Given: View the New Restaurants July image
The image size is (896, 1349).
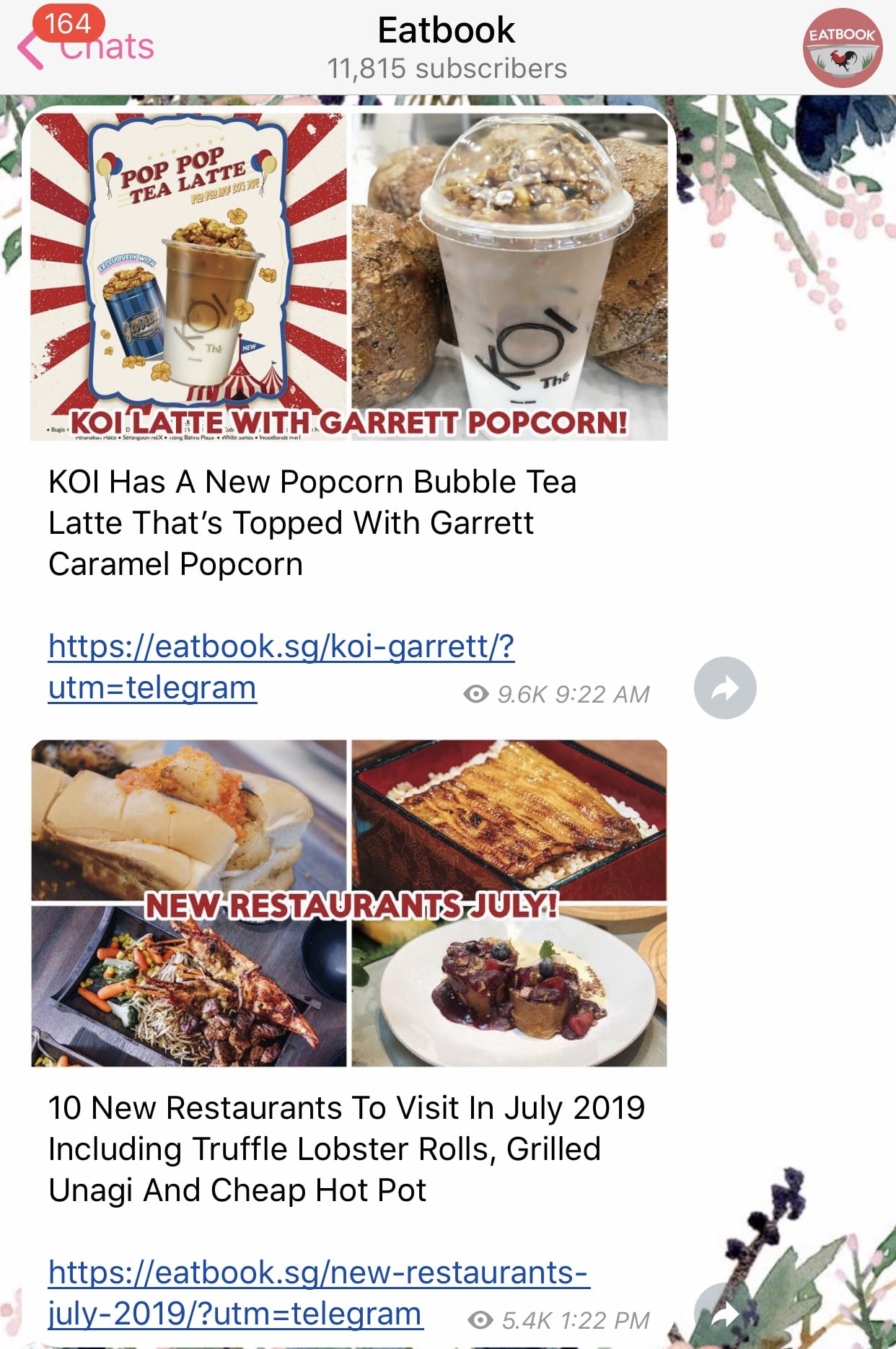Looking at the screenshot, I should (x=349, y=903).
